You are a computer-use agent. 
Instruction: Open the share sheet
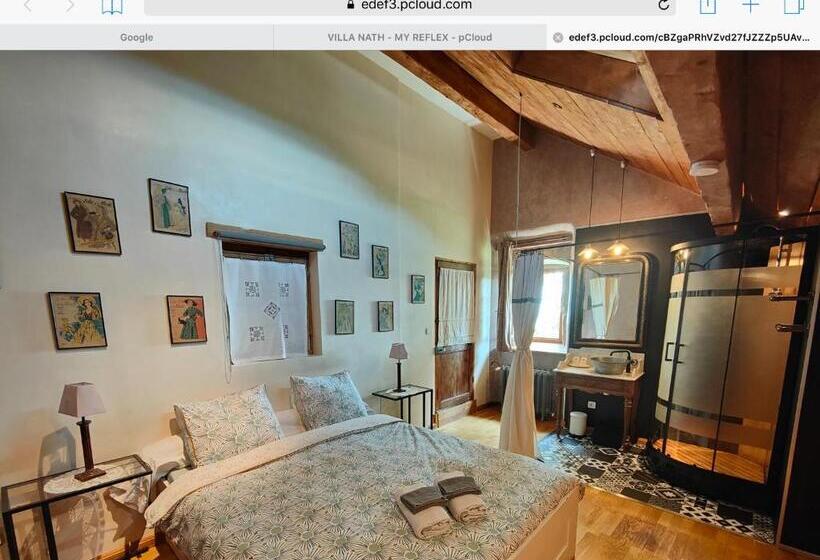tap(708, 6)
